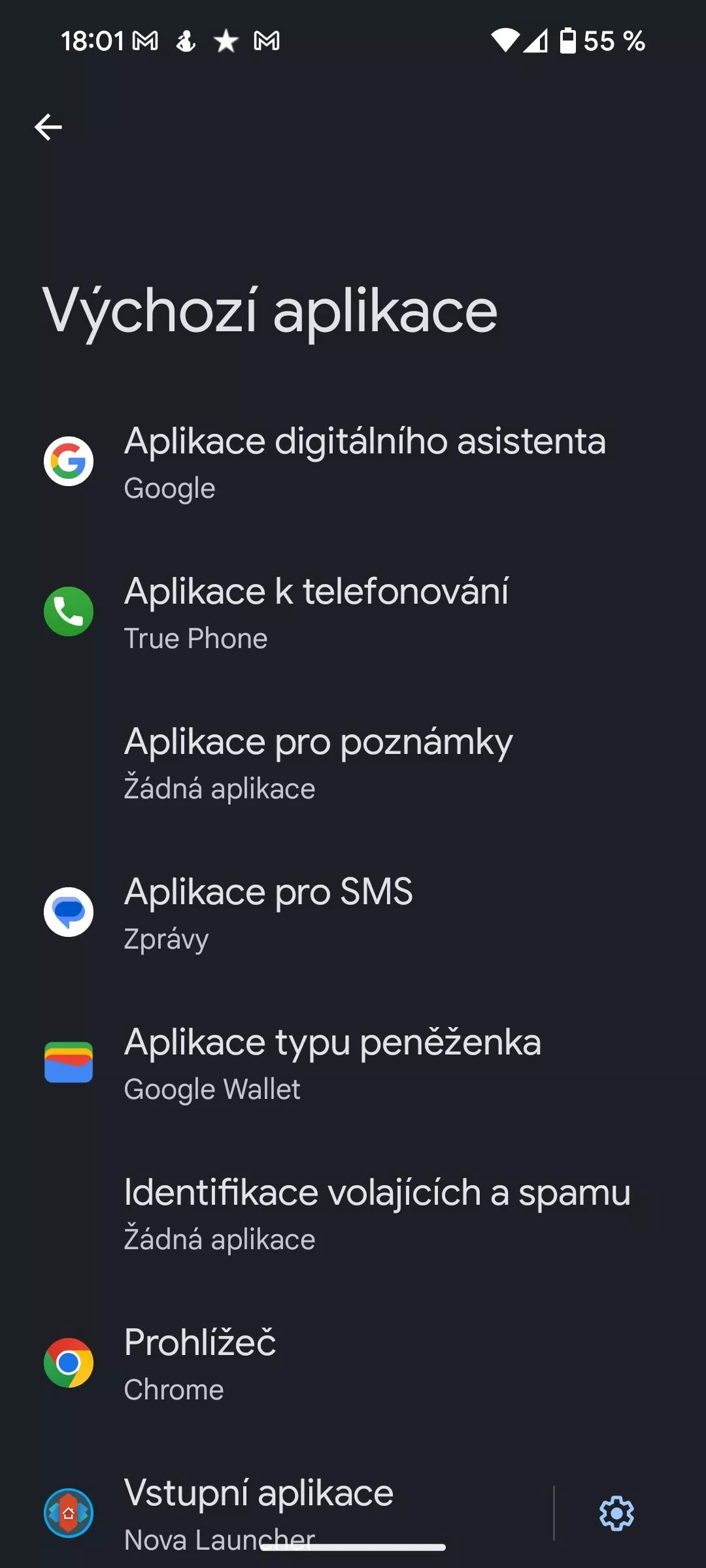Choose default Prohlížeč app
This screenshot has width=706, height=1568.
point(353,1364)
